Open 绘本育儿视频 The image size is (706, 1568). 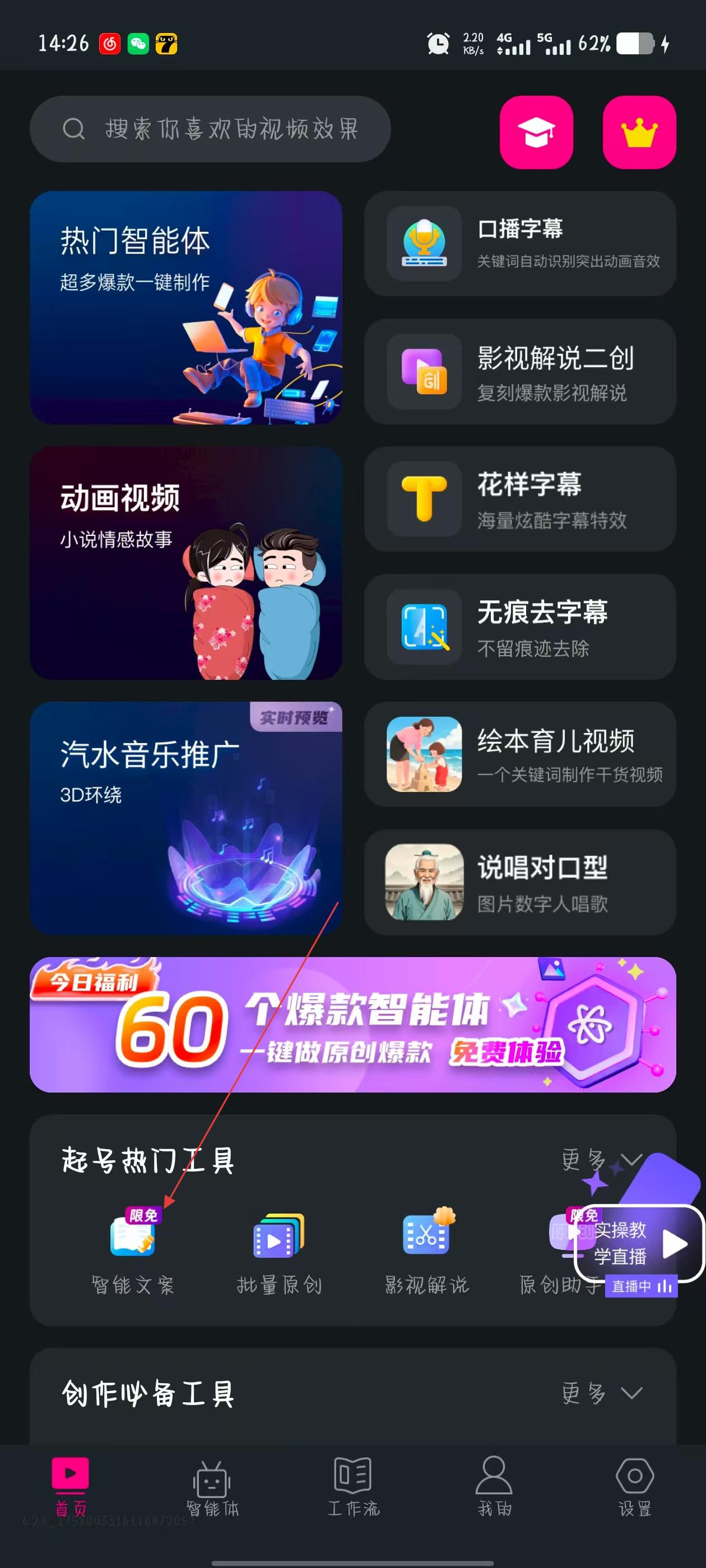point(519,755)
